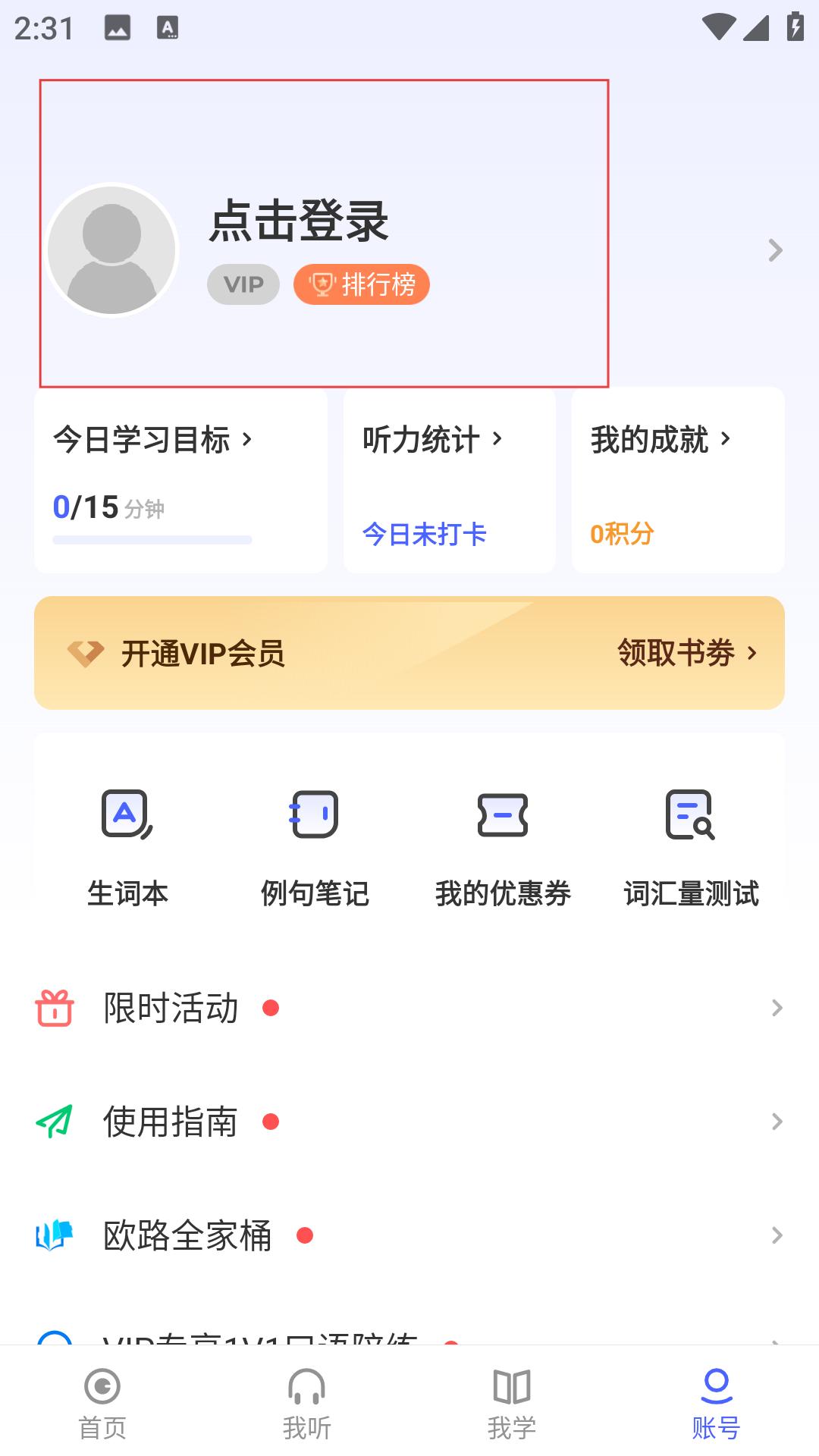Open the 使用指南 row
The width and height of the screenshot is (819, 1456).
tap(409, 1122)
